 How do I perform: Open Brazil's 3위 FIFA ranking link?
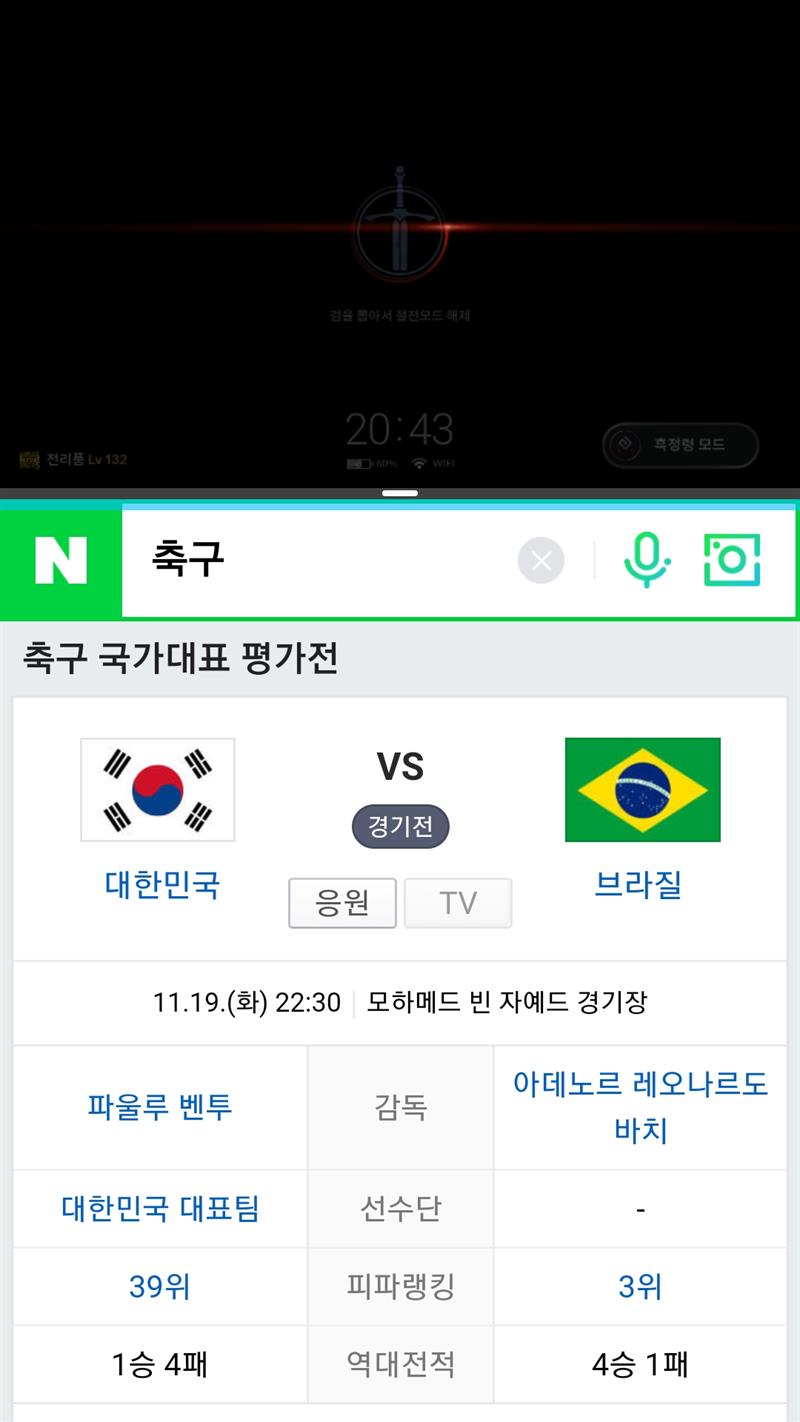tap(640, 1287)
